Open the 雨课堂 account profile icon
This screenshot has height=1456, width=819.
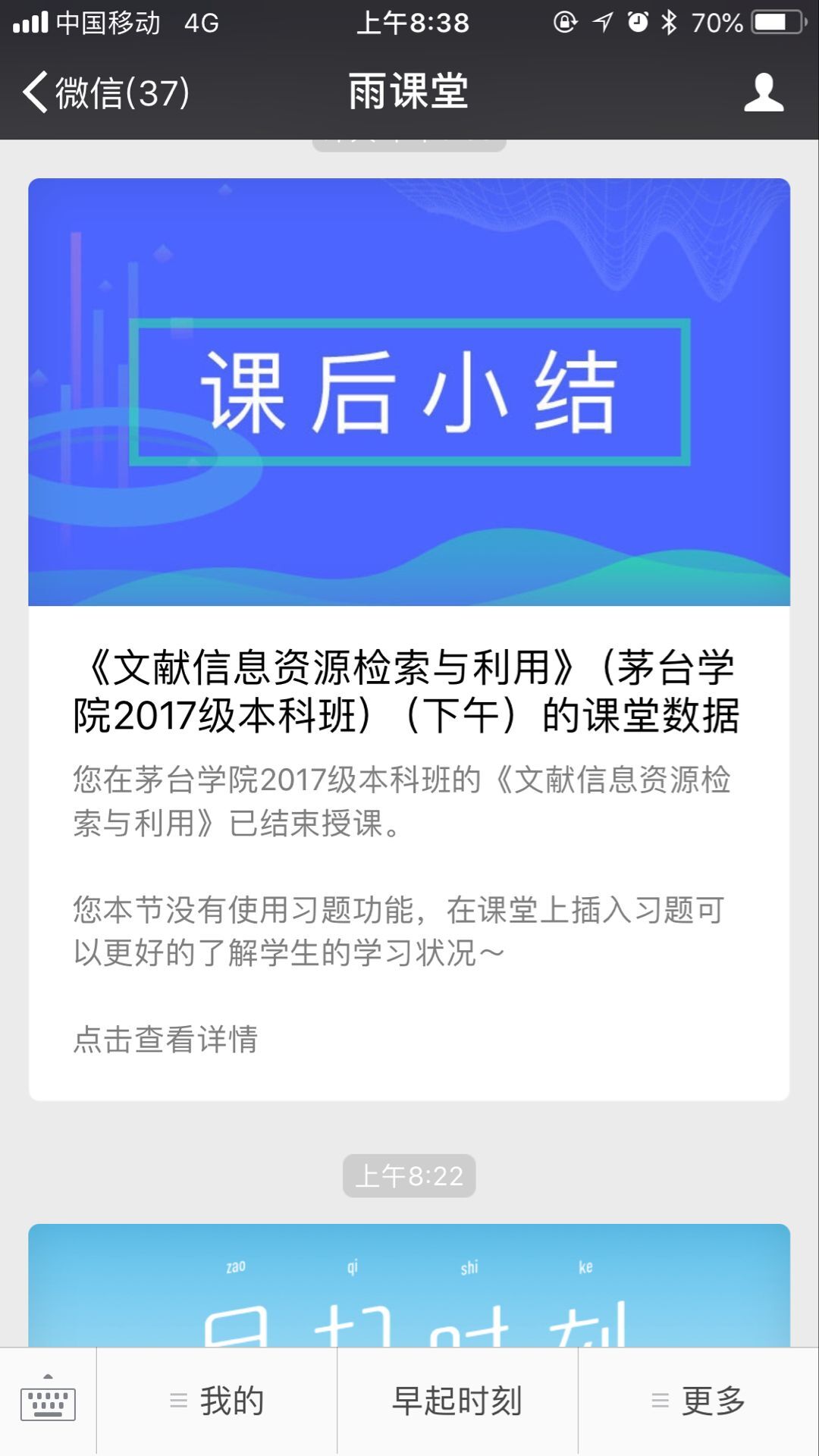point(763,93)
